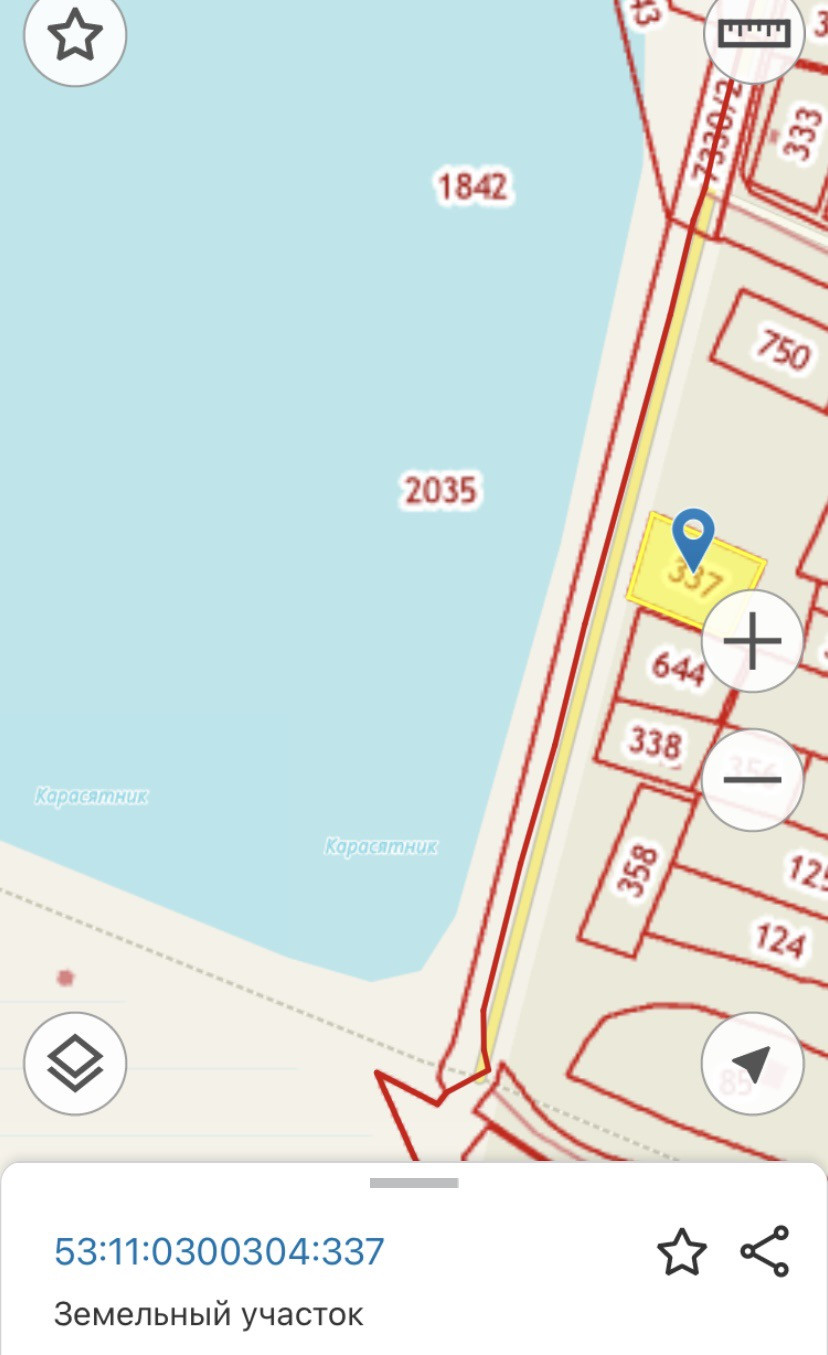
Task: Center map on my current location
Action: [x=752, y=1063]
